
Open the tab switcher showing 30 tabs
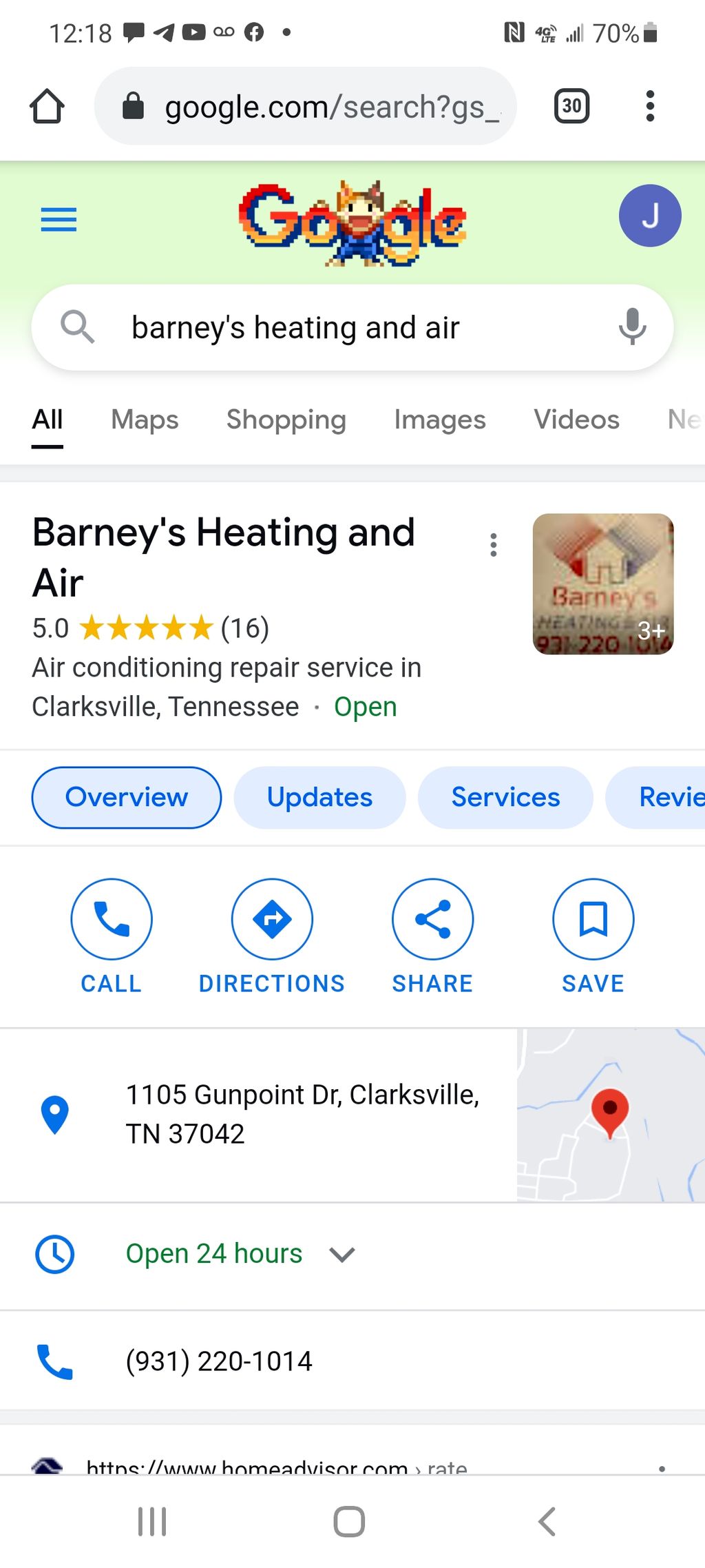click(571, 106)
